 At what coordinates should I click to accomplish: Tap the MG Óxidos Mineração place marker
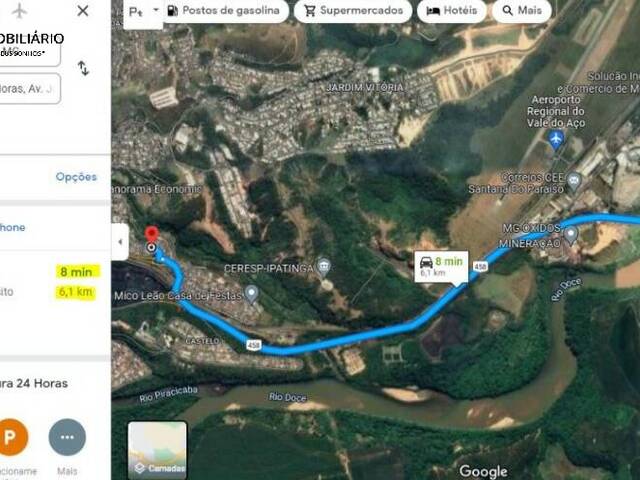coord(571,235)
